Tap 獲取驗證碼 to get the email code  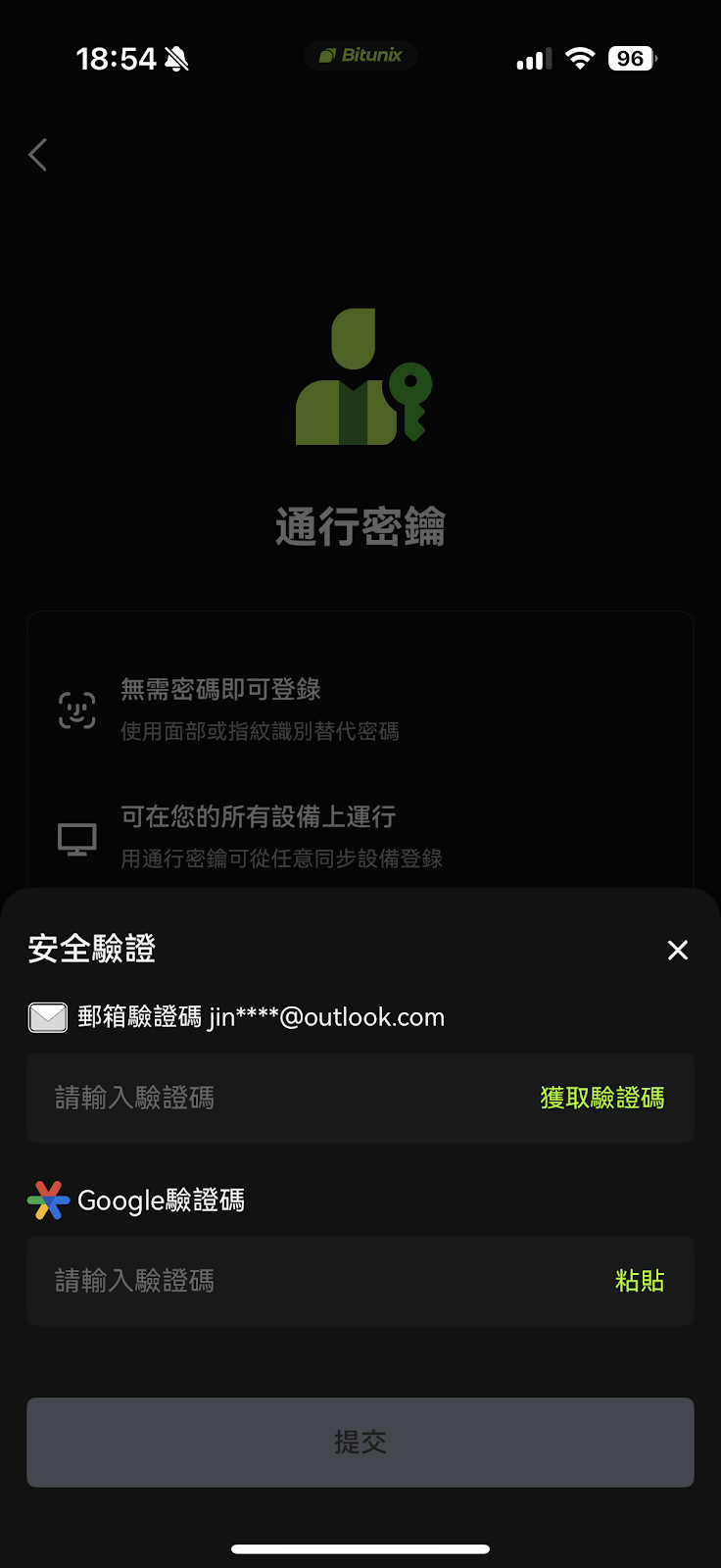tap(601, 1098)
